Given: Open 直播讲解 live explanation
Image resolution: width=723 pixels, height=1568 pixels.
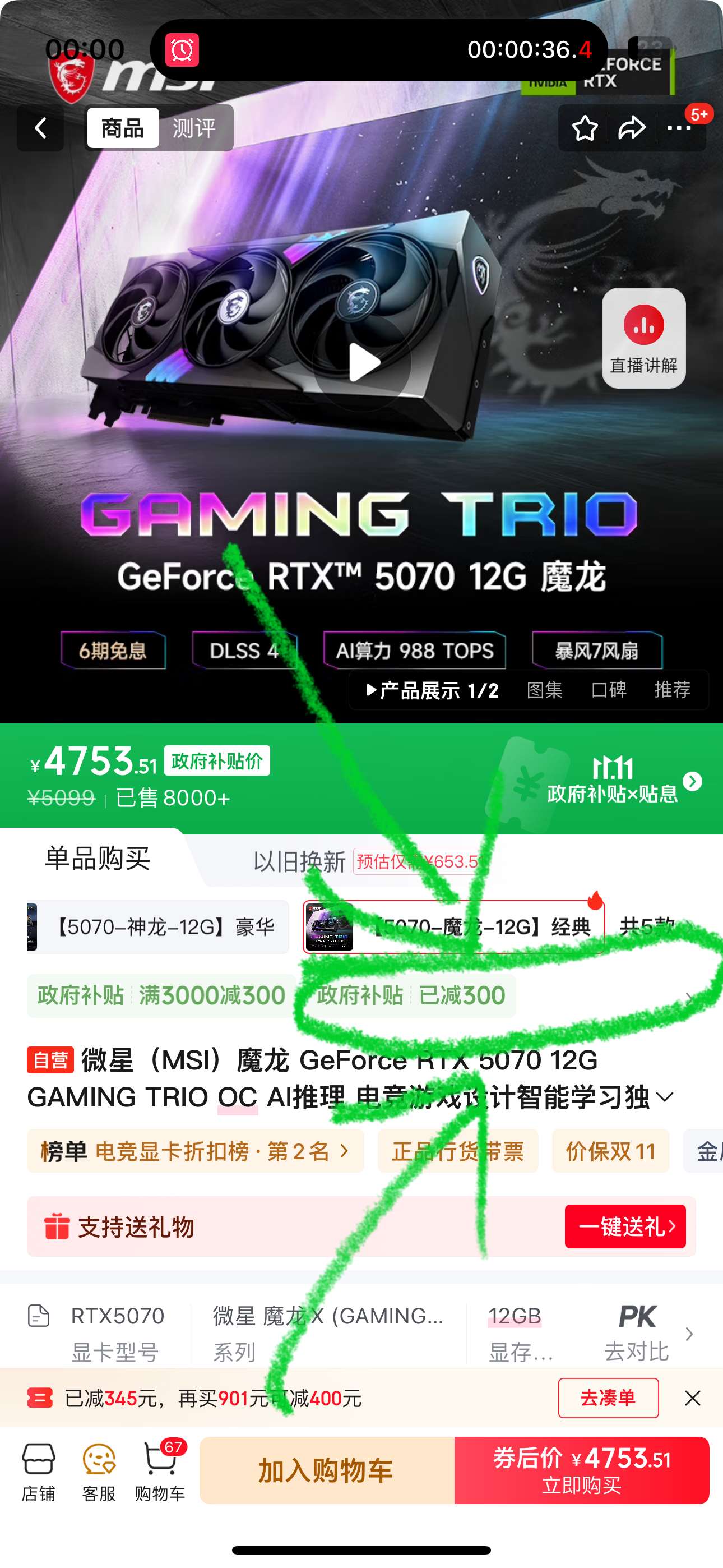Looking at the screenshot, I should (643, 338).
